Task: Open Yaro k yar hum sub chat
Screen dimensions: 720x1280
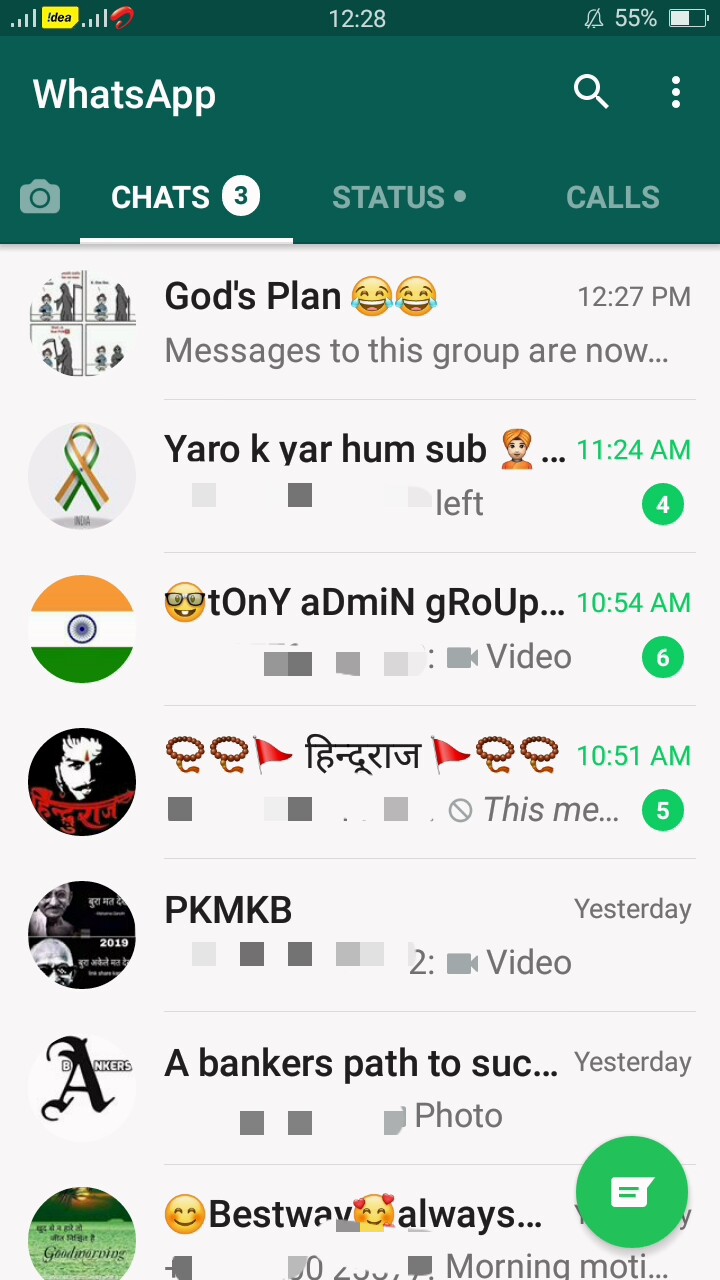Action: 360,476
